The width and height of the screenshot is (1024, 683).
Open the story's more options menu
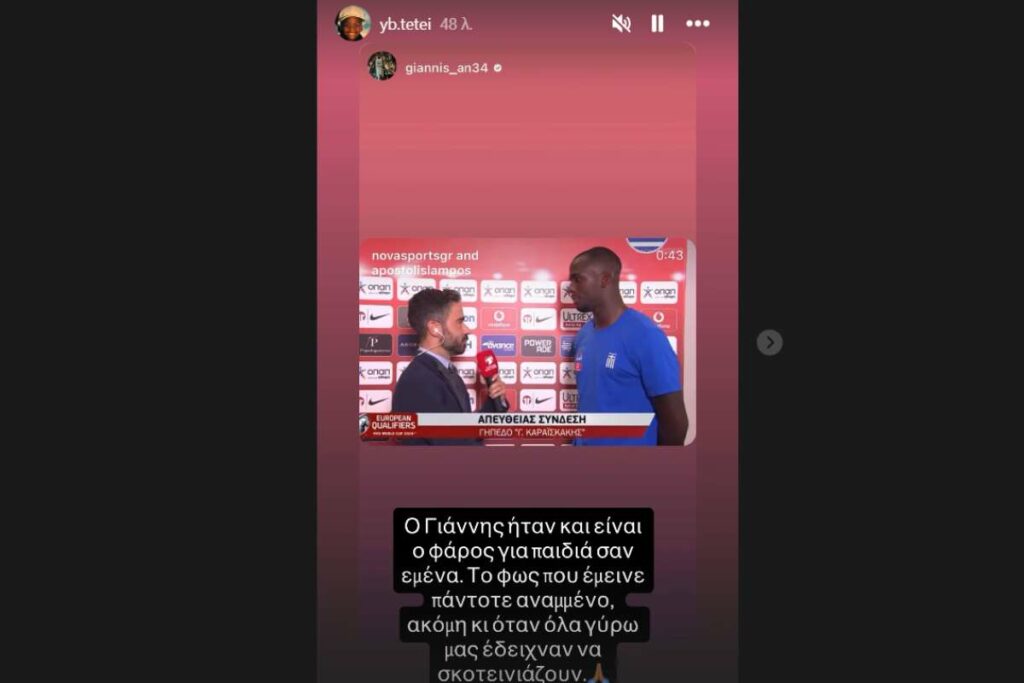pos(698,23)
